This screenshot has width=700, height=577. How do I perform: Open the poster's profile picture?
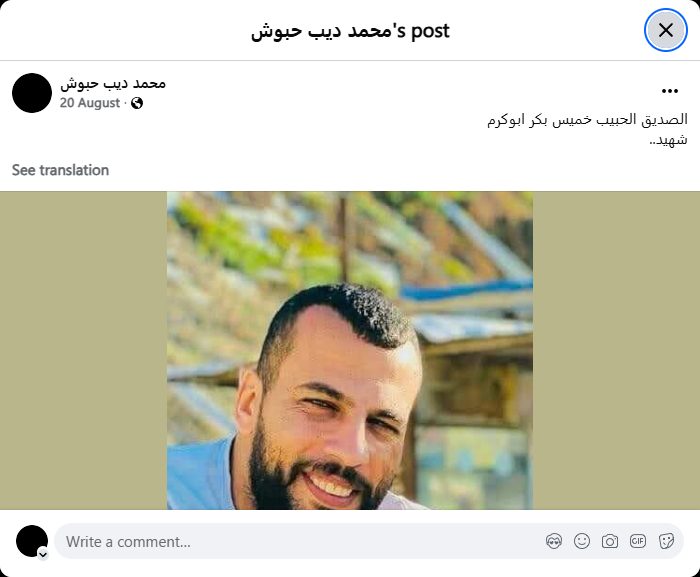point(32,92)
